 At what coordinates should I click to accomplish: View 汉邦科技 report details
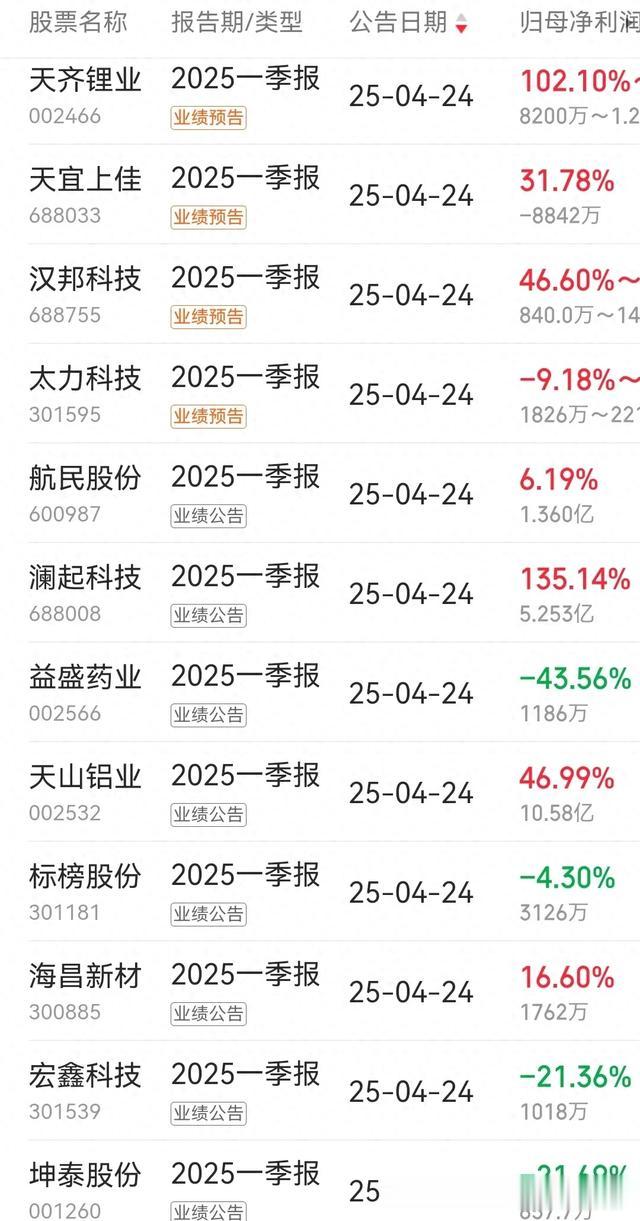[320, 294]
